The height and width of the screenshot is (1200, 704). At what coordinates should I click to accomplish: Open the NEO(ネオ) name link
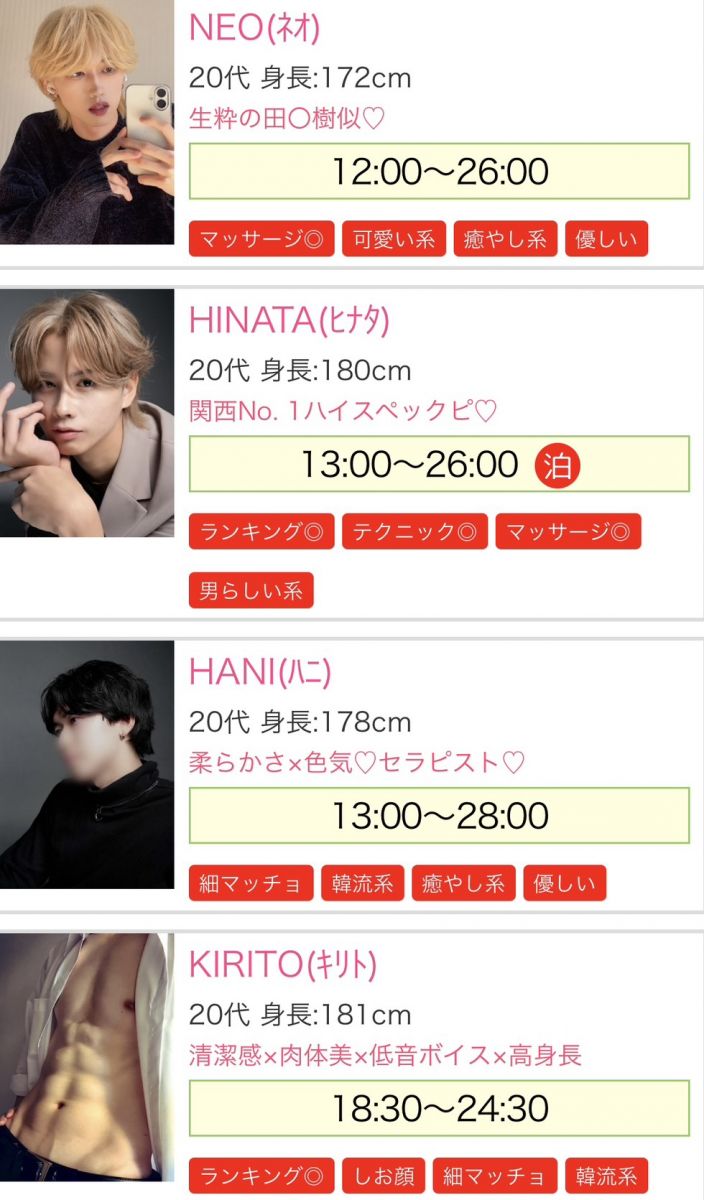pyautogui.click(x=254, y=29)
